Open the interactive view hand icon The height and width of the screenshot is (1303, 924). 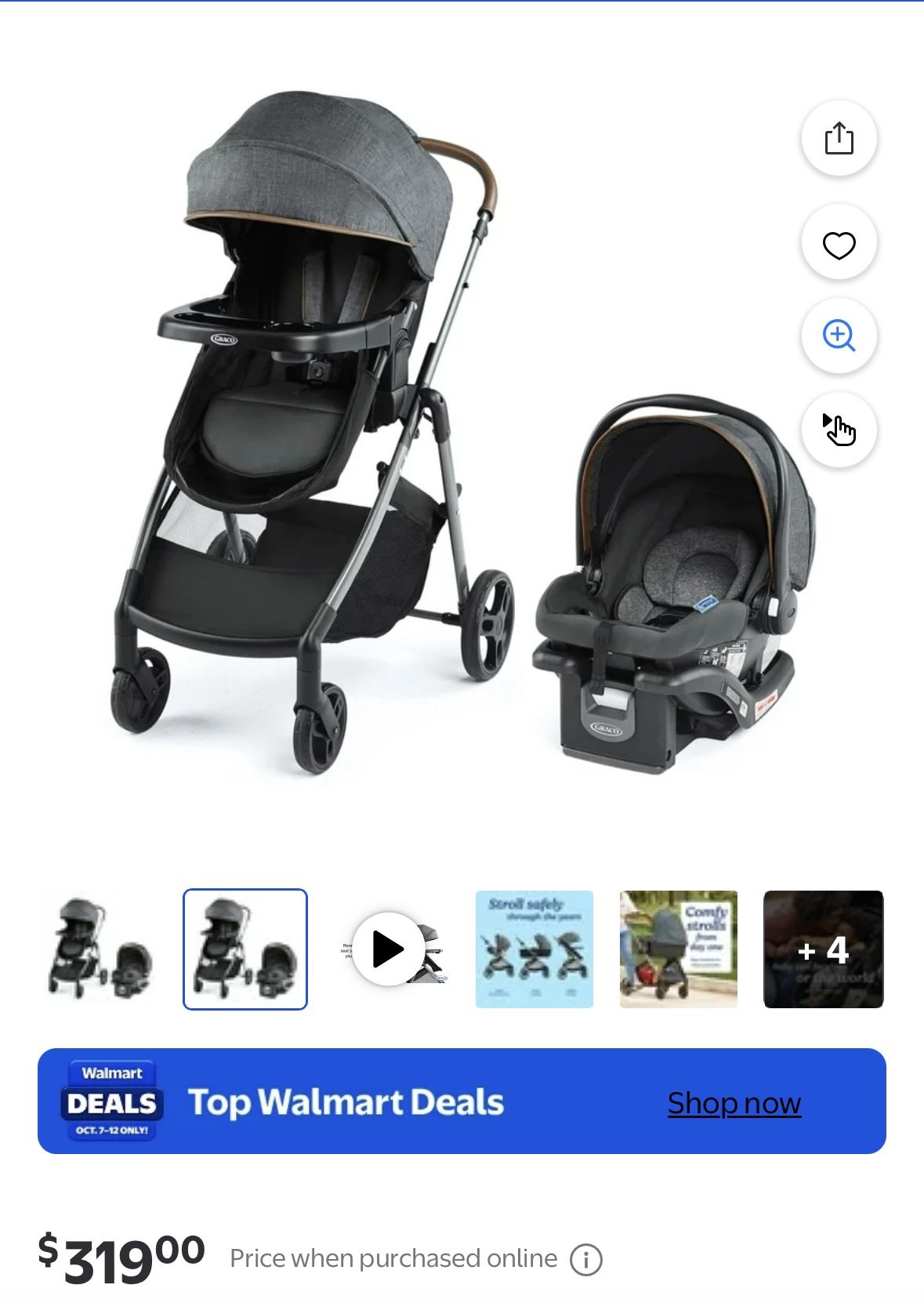pyautogui.click(x=839, y=430)
